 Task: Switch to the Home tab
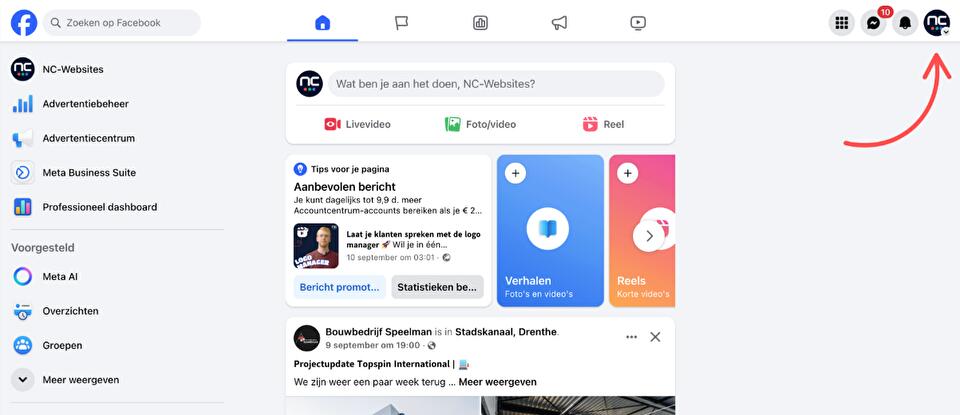(x=322, y=23)
